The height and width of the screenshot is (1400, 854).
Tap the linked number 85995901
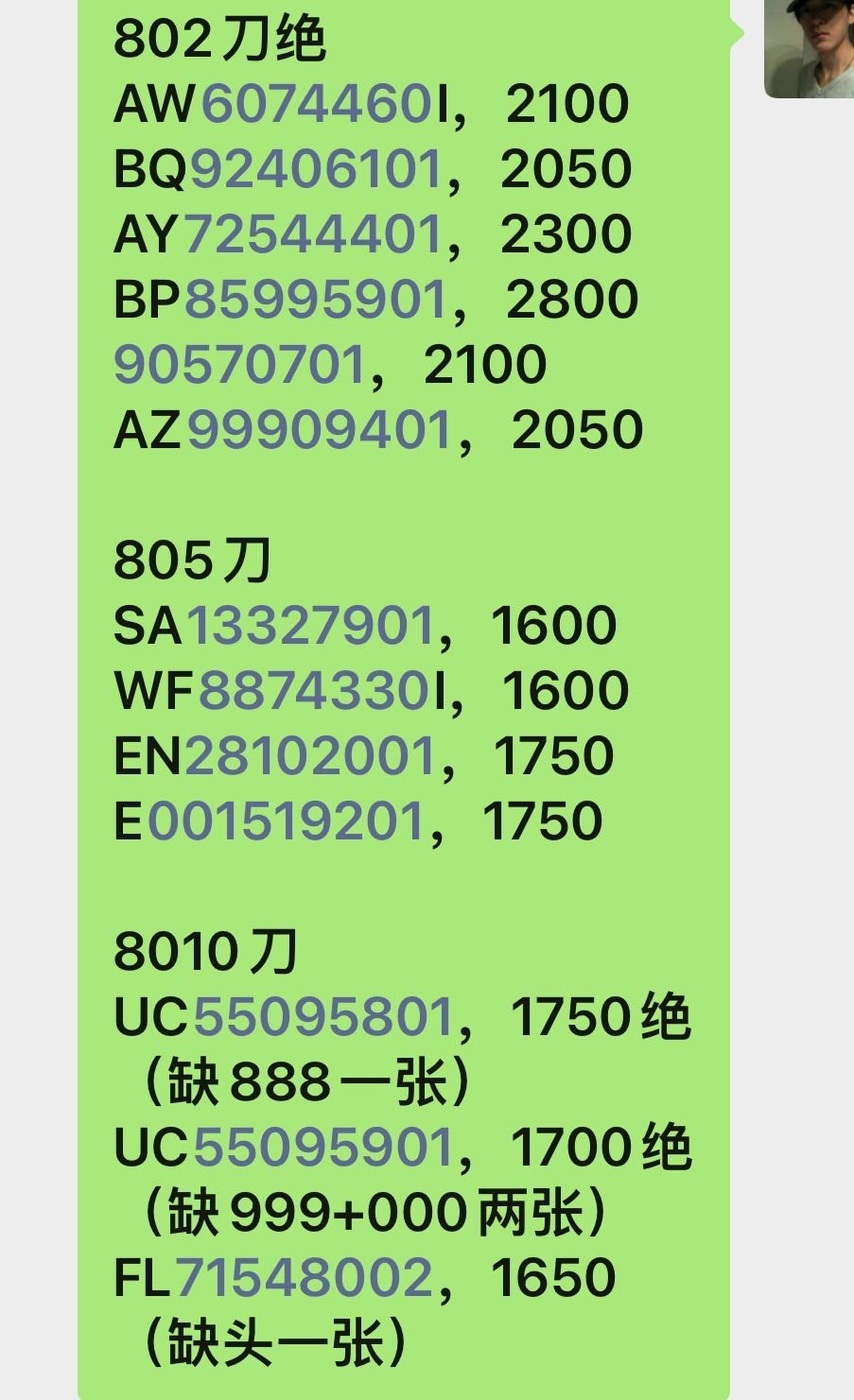[315, 300]
